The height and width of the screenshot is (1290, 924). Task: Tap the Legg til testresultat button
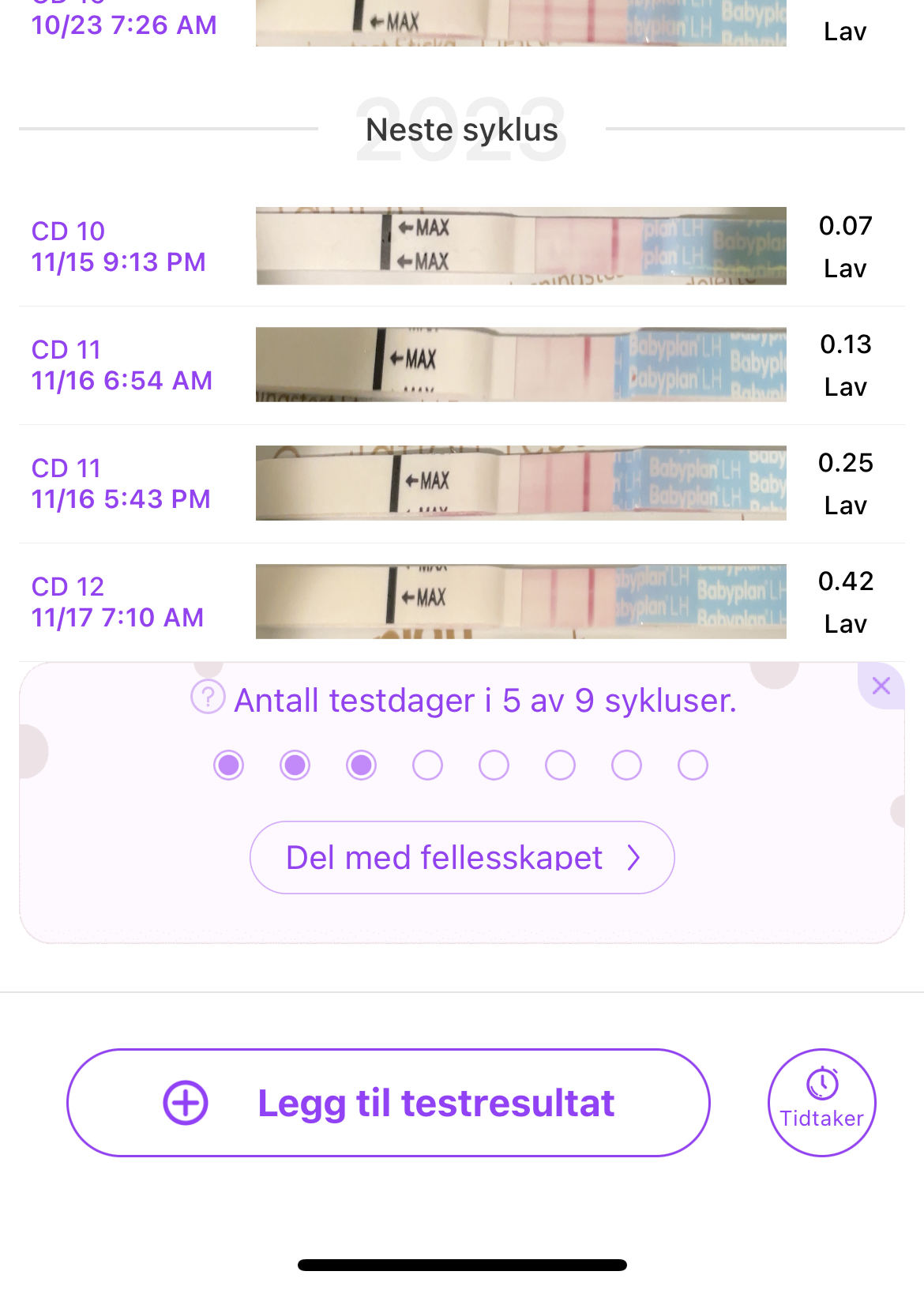click(x=388, y=1102)
